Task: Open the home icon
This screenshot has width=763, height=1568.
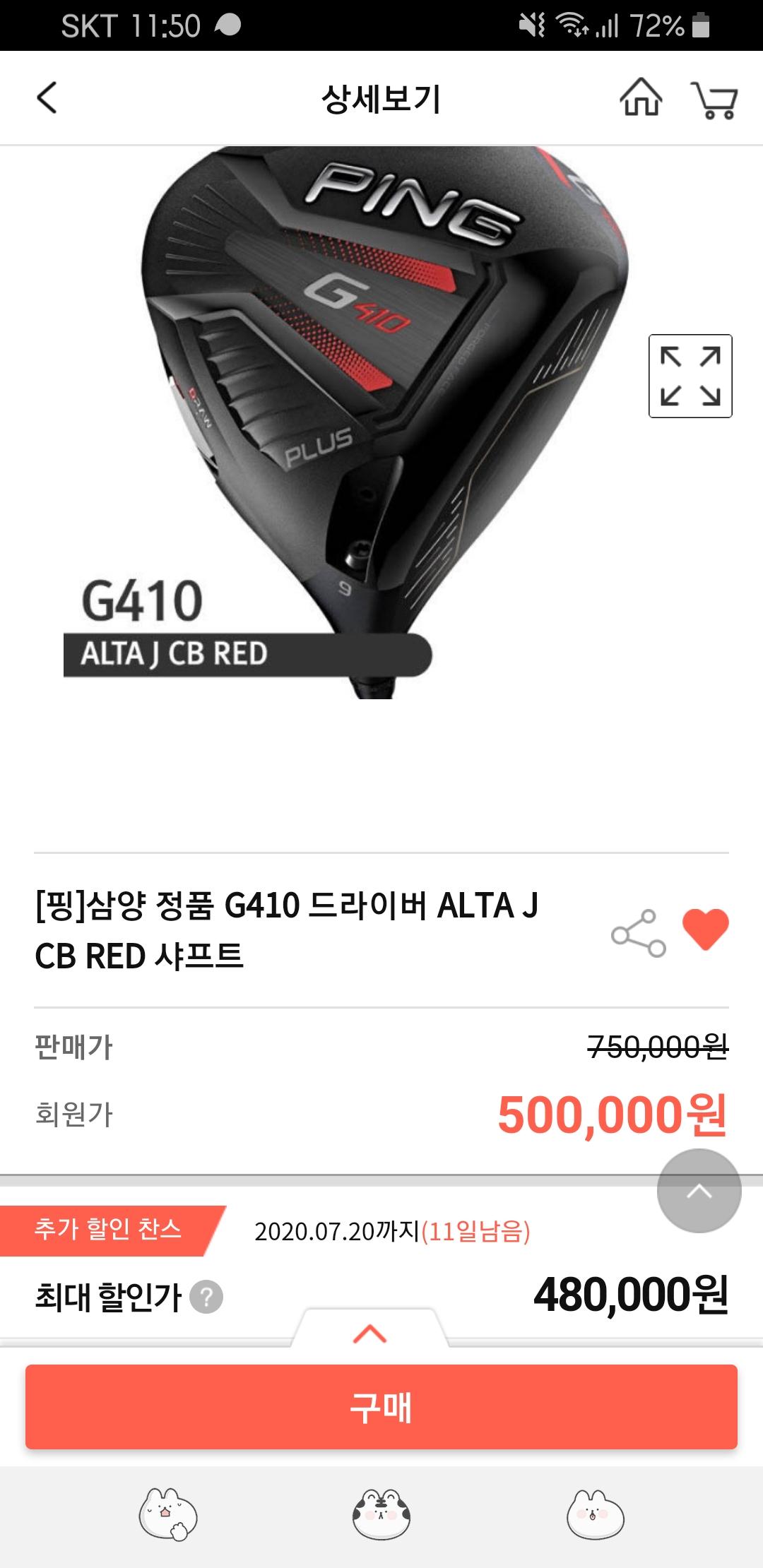Action: point(641,98)
